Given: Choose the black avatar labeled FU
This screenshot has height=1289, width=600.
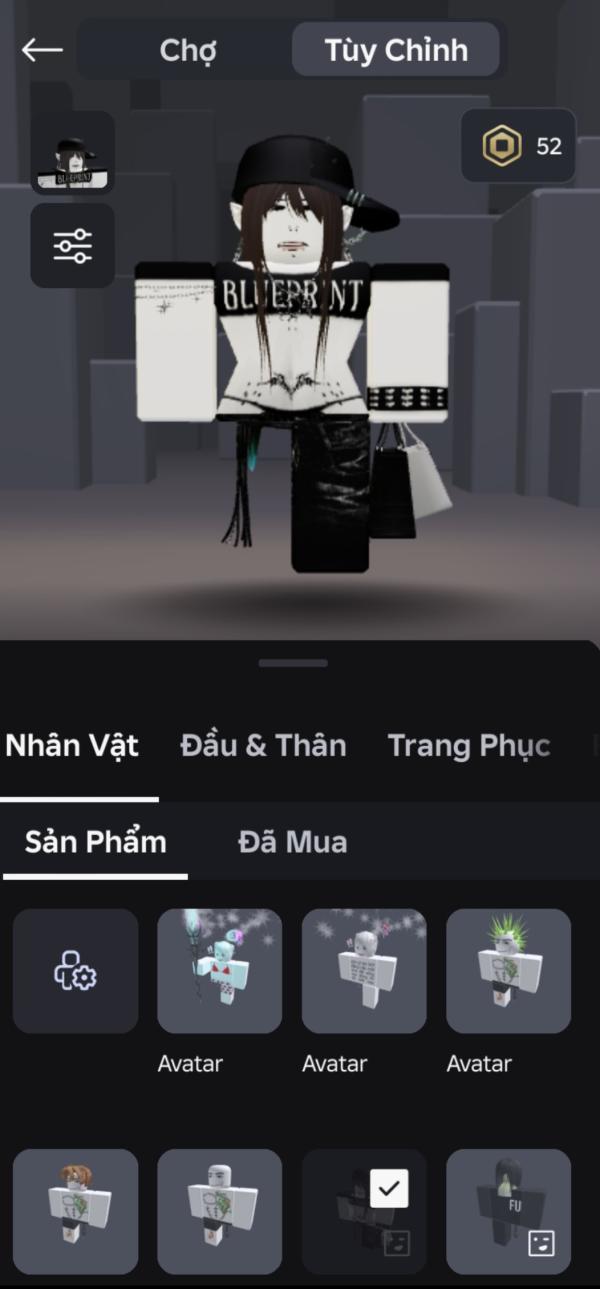Looking at the screenshot, I should (508, 1211).
